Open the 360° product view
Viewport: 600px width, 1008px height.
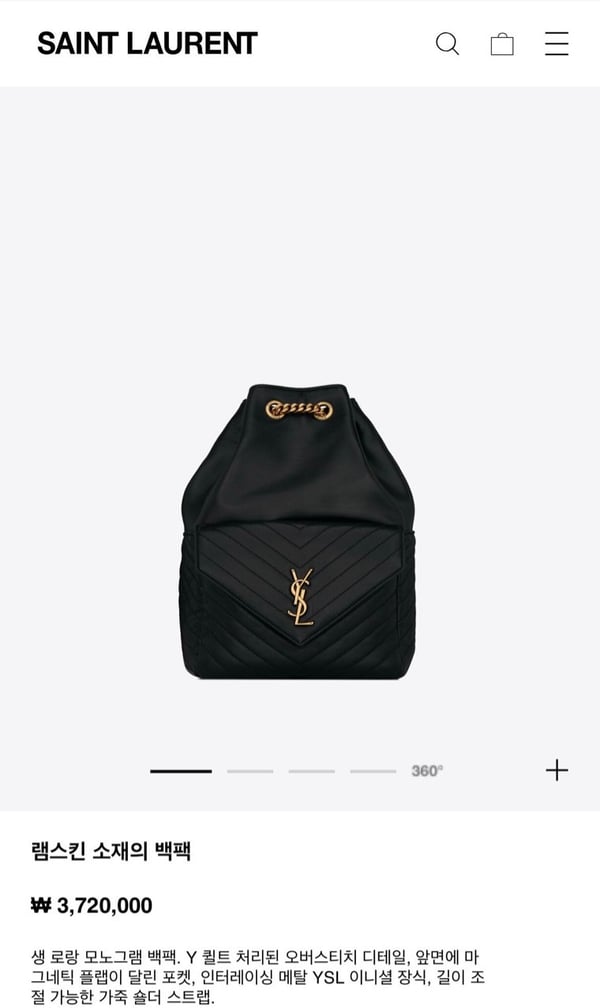pos(427,771)
